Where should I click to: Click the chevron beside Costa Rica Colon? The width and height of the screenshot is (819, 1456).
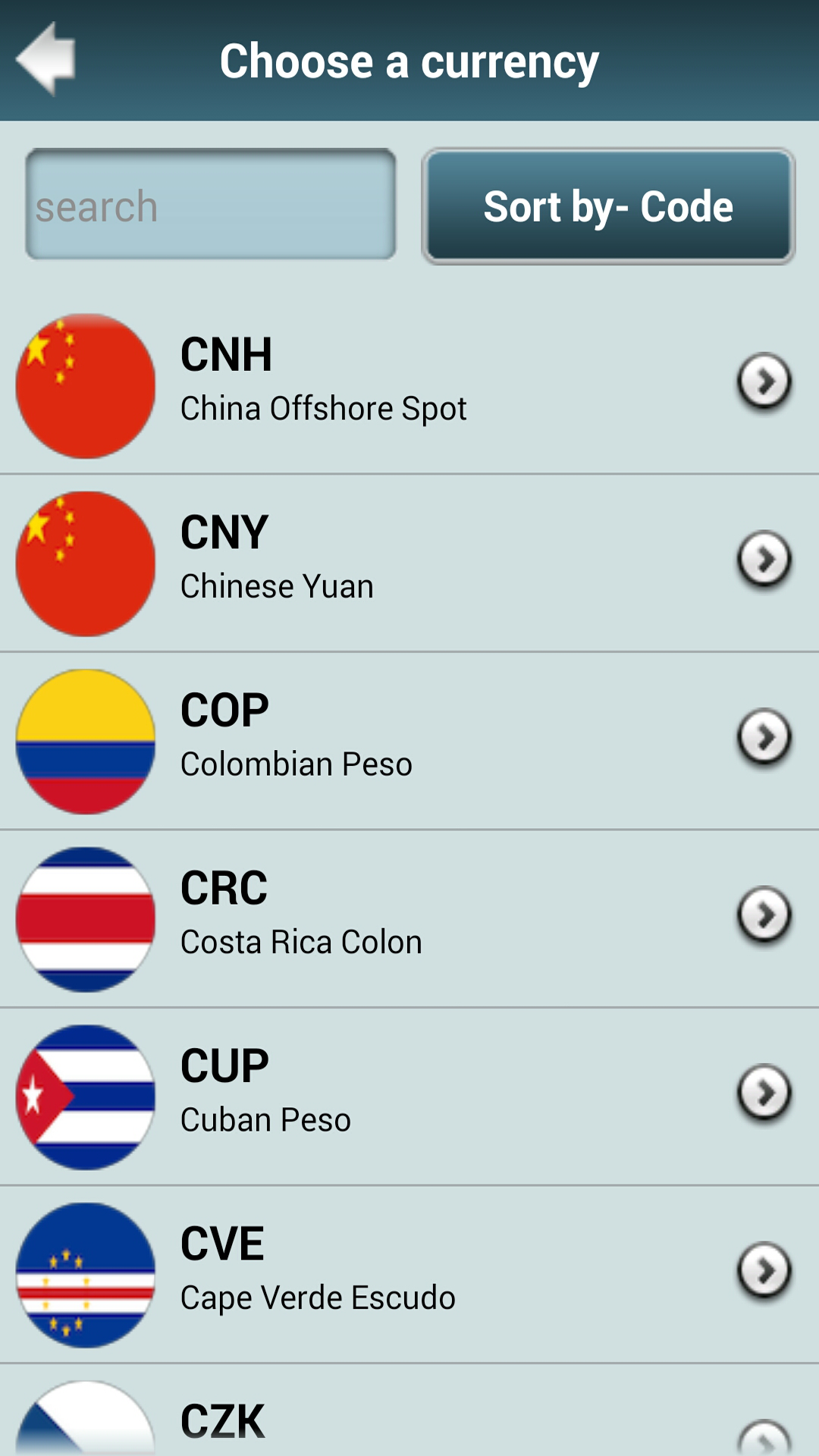pyautogui.click(x=764, y=916)
